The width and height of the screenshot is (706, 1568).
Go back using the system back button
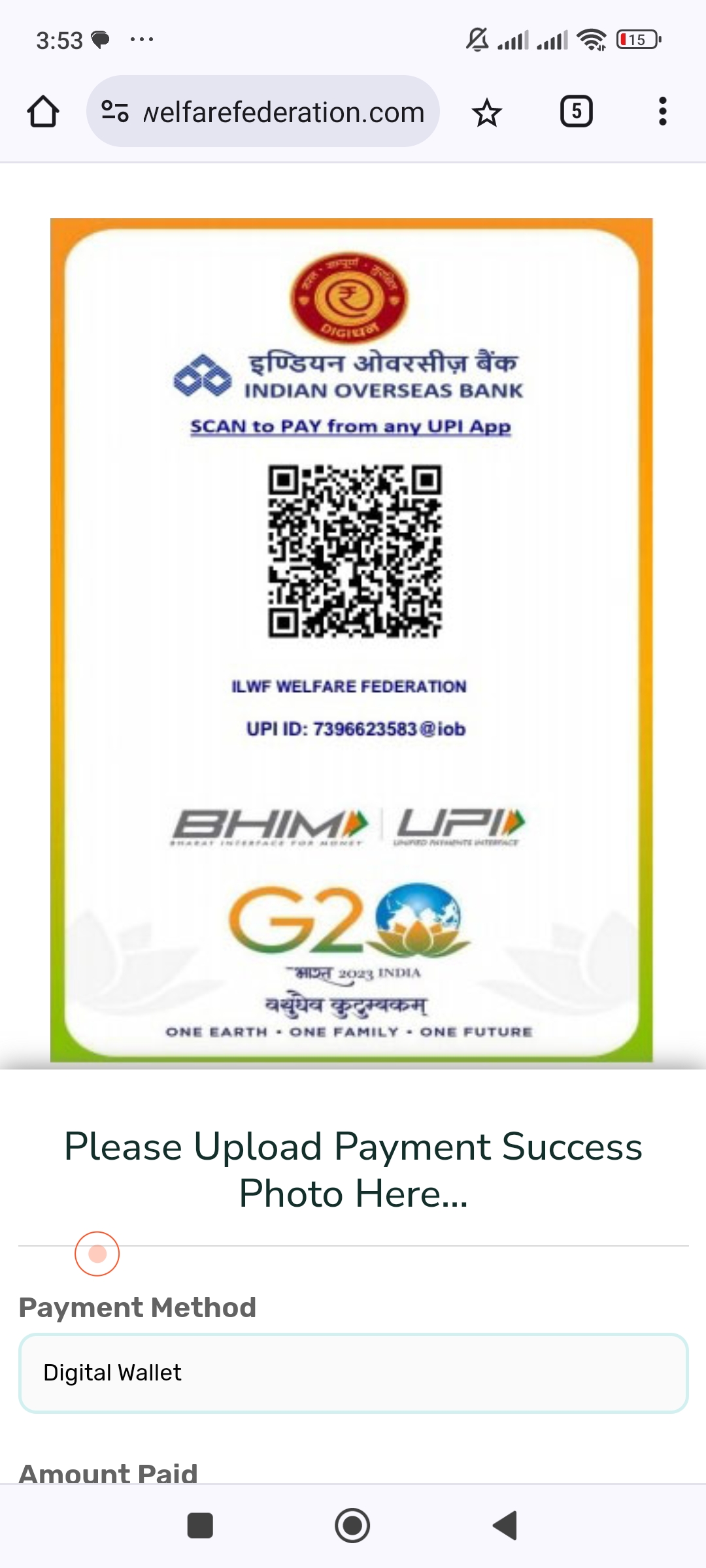coord(505,1526)
